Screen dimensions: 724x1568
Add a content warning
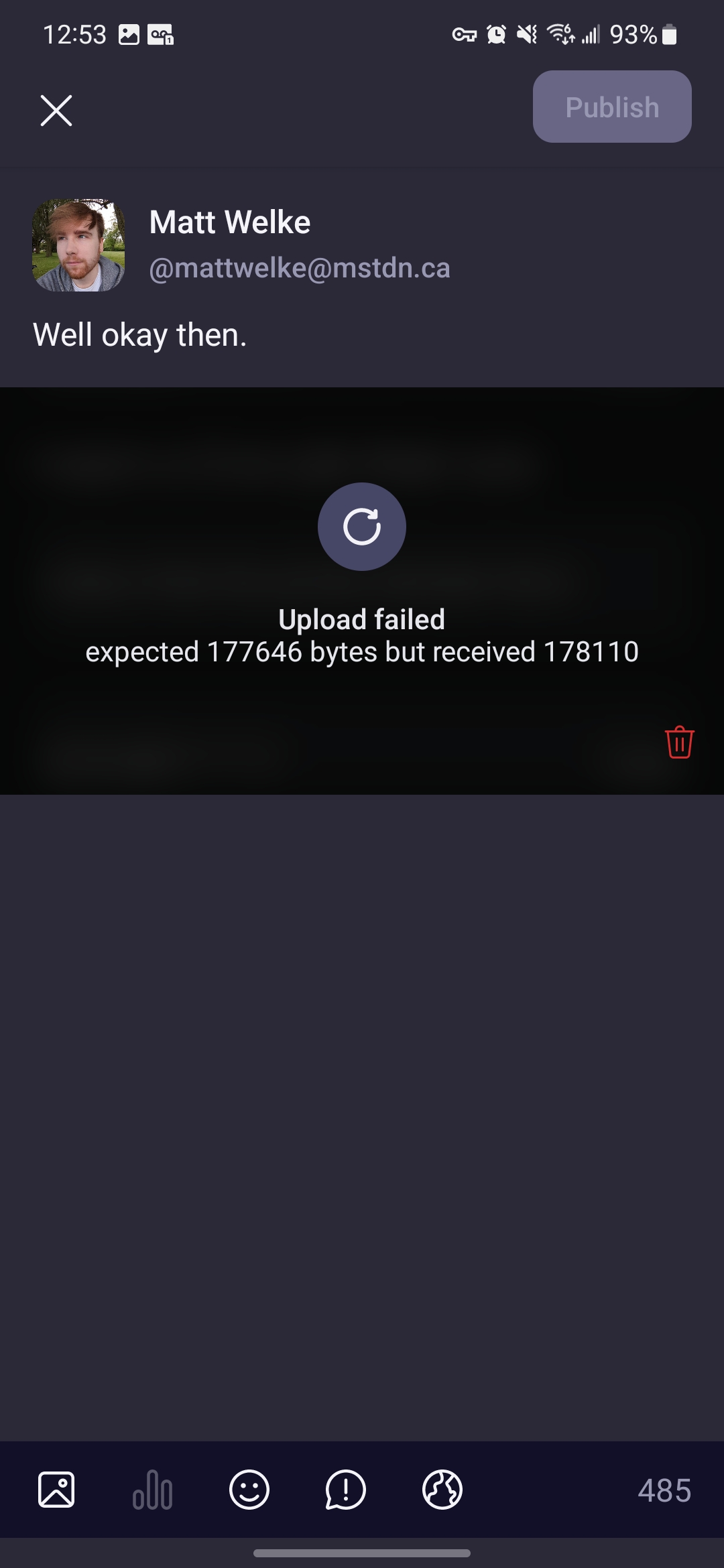point(345,1490)
